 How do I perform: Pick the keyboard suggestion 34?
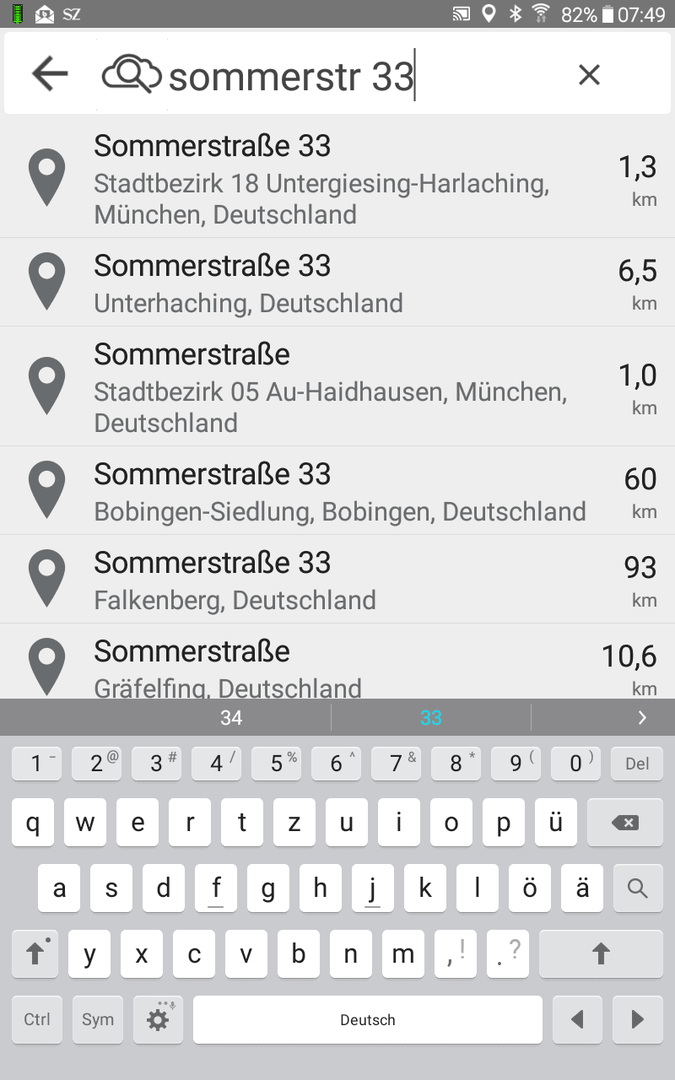[x=231, y=717]
